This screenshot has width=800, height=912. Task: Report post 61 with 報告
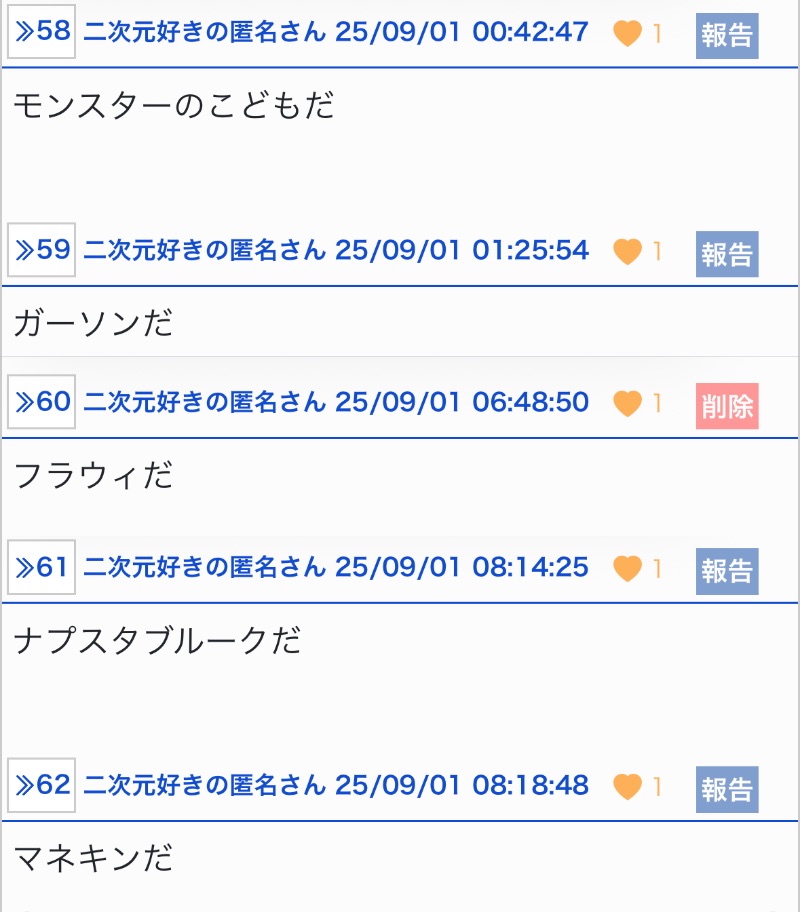727,571
